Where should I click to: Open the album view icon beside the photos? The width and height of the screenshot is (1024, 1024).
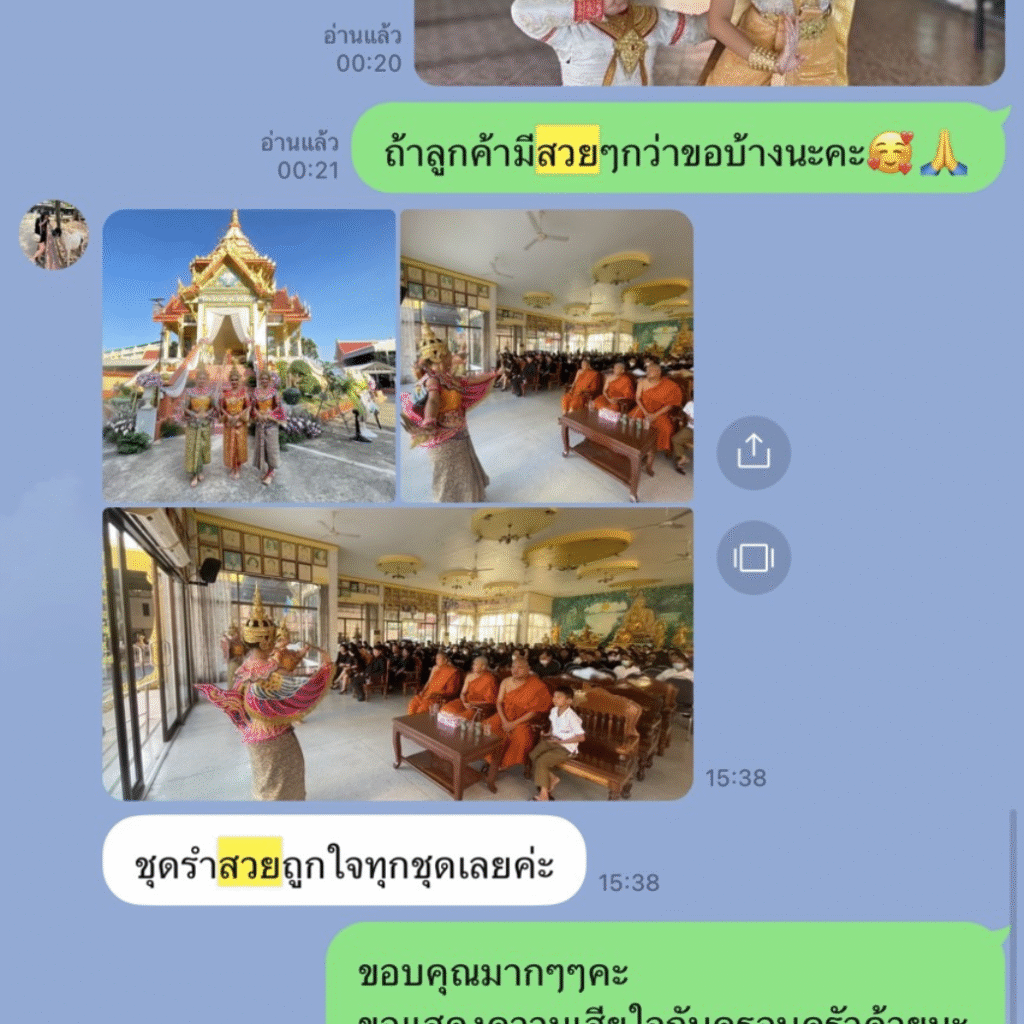[x=753, y=558]
